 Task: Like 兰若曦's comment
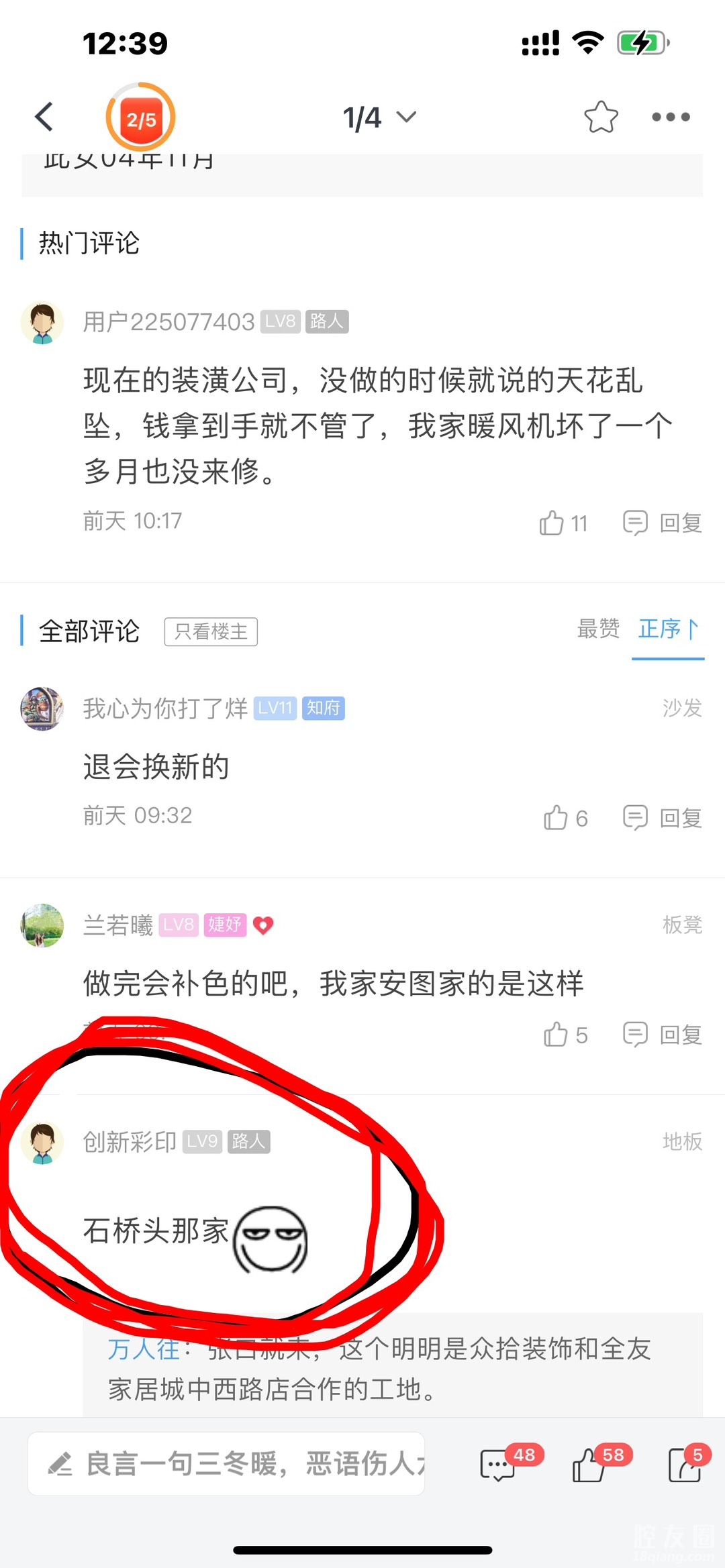[x=565, y=1035]
